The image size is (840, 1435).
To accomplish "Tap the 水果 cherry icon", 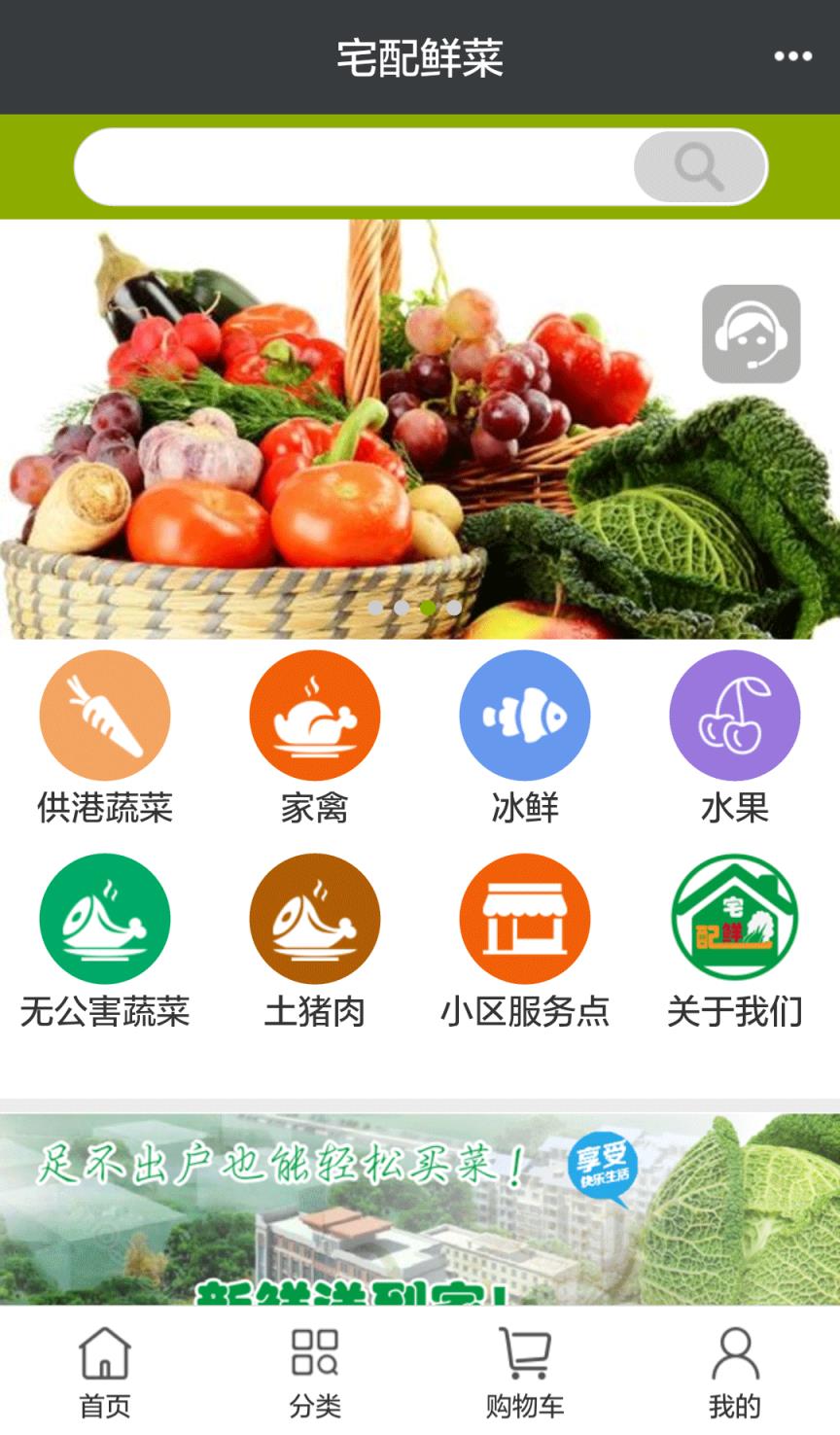I will point(734,715).
